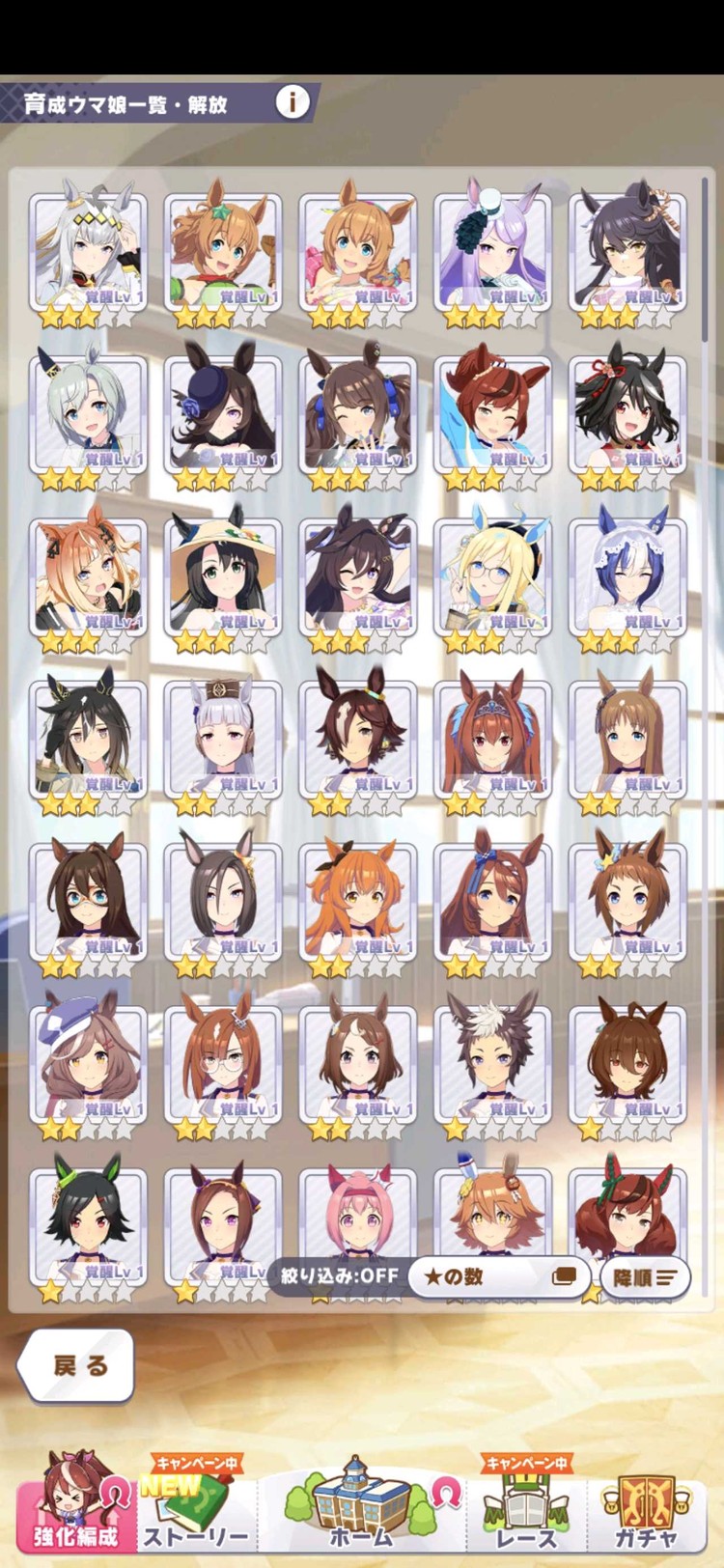Open the info icon beside the title
Viewport: 724px width, 1568px height.
pyautogui.click(x=292, y=101)
